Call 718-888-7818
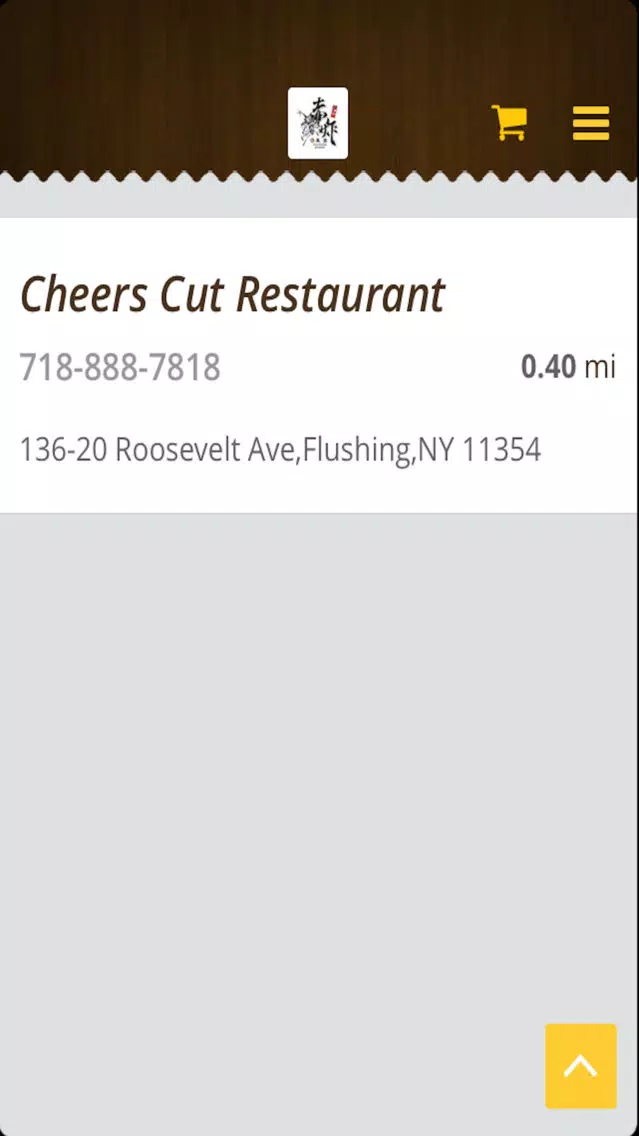Image resolution: width=639 pixels, height=1136 pixels. click(120, 367)
